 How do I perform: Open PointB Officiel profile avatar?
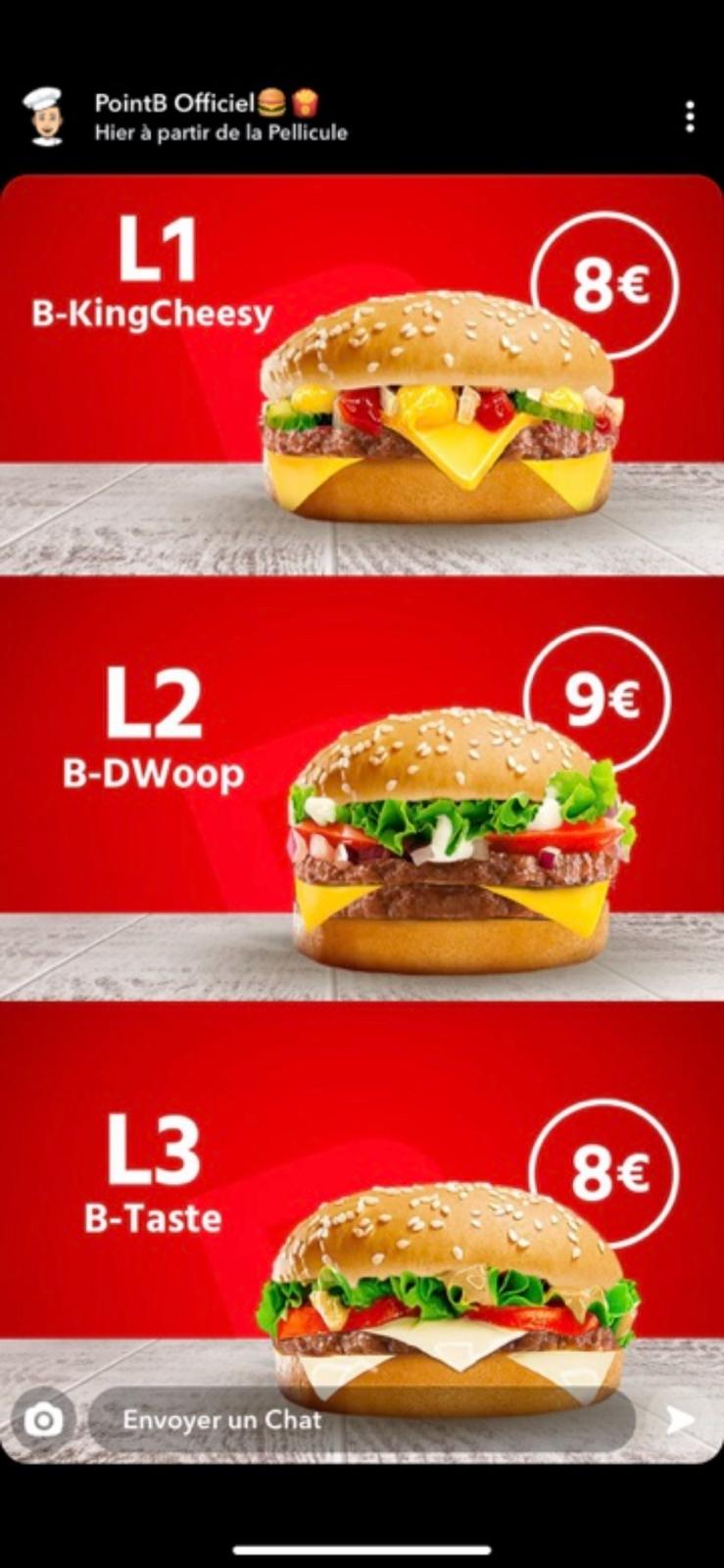(x=44, y=117)
